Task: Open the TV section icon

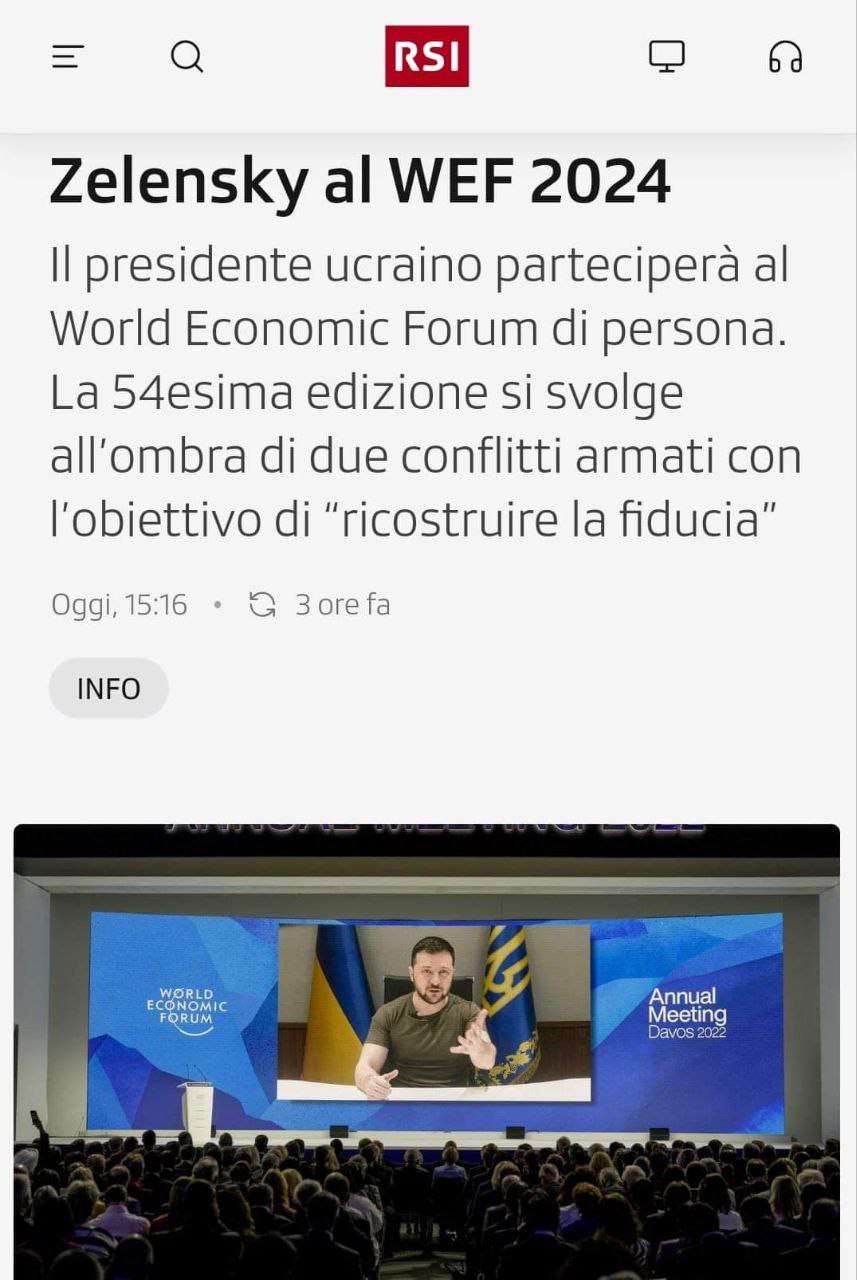Action: pyautogui.click(x=667, y=56)
